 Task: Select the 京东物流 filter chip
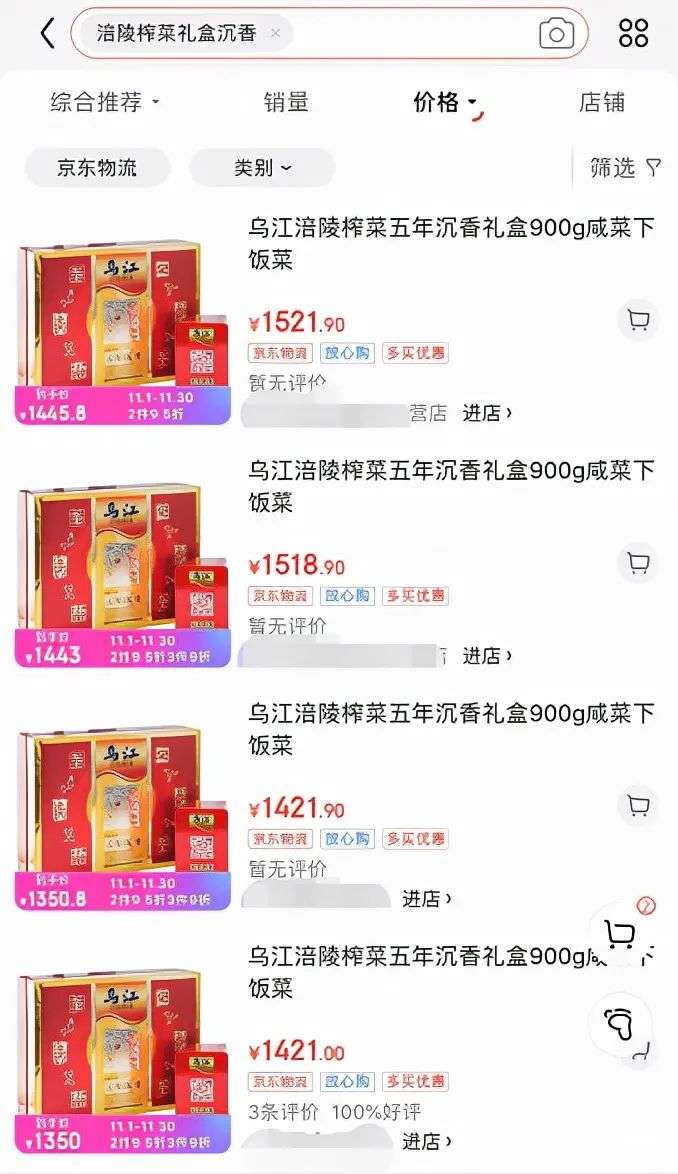point(97,168)
